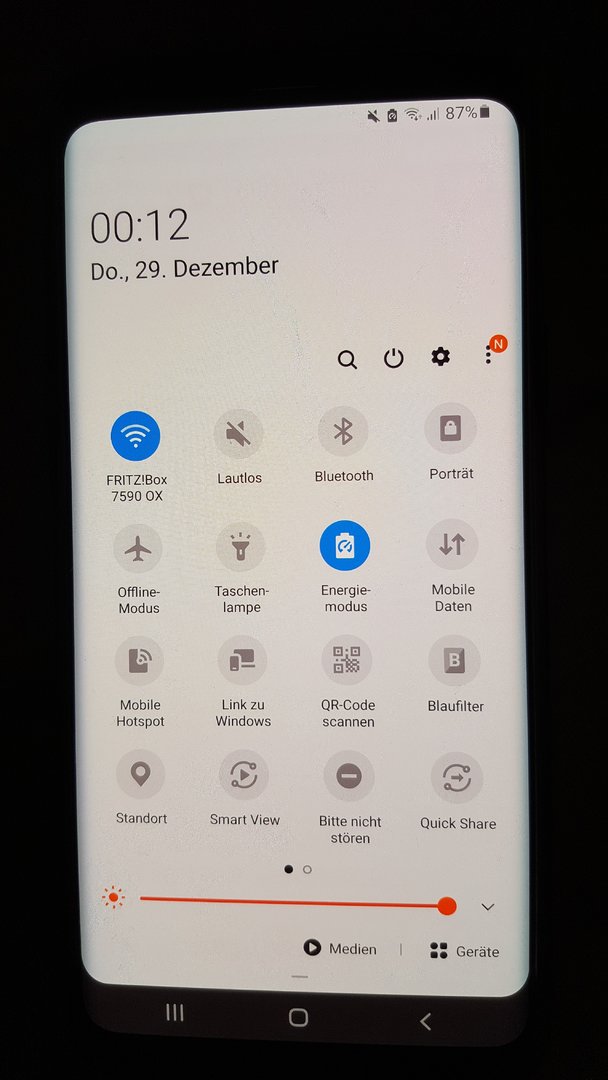Launch QR-Code scannen
This screenshot has width=608, height=1080.
(x=347, y=660)
